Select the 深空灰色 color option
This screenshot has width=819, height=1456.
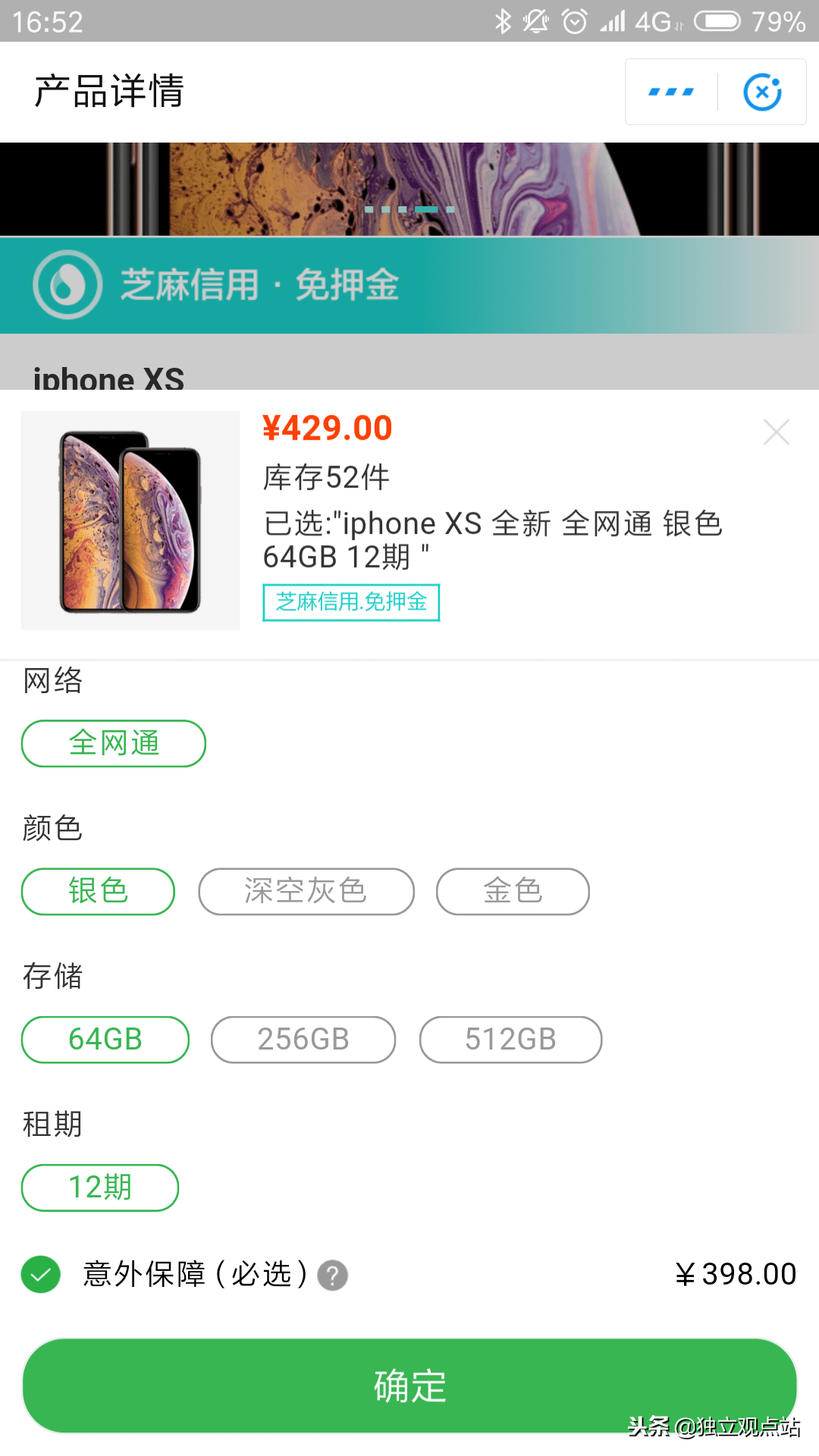[x=305, y=891]
